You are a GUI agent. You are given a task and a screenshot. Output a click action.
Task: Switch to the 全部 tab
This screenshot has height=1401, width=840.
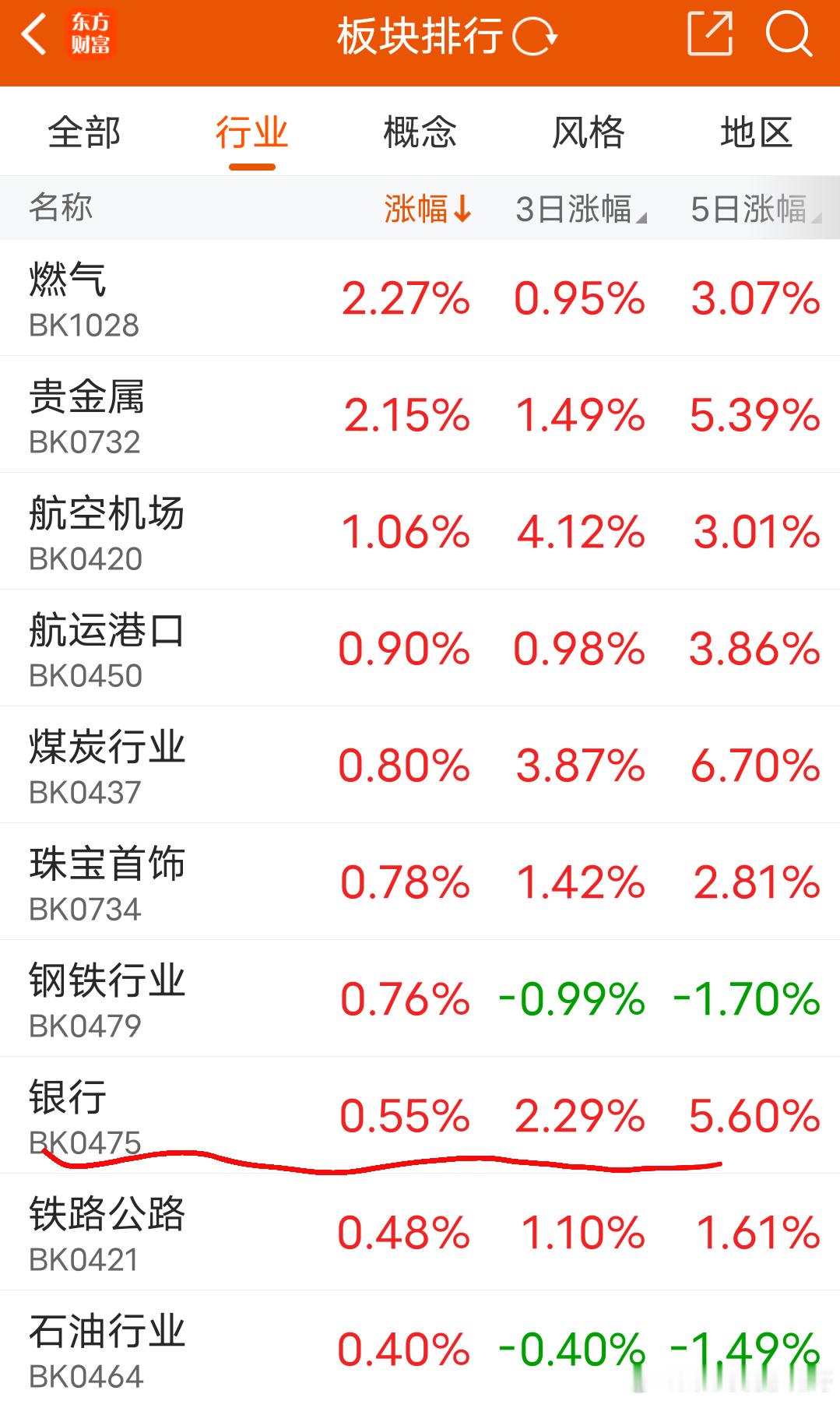pos(84,132)
